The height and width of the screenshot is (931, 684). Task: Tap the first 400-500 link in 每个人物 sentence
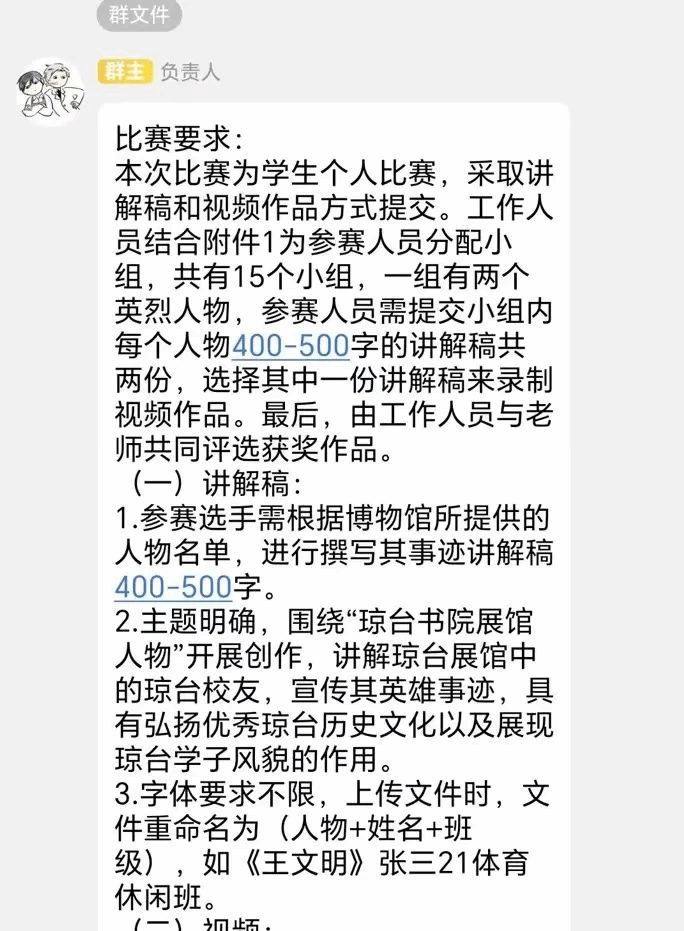click(x=290, y=346)
